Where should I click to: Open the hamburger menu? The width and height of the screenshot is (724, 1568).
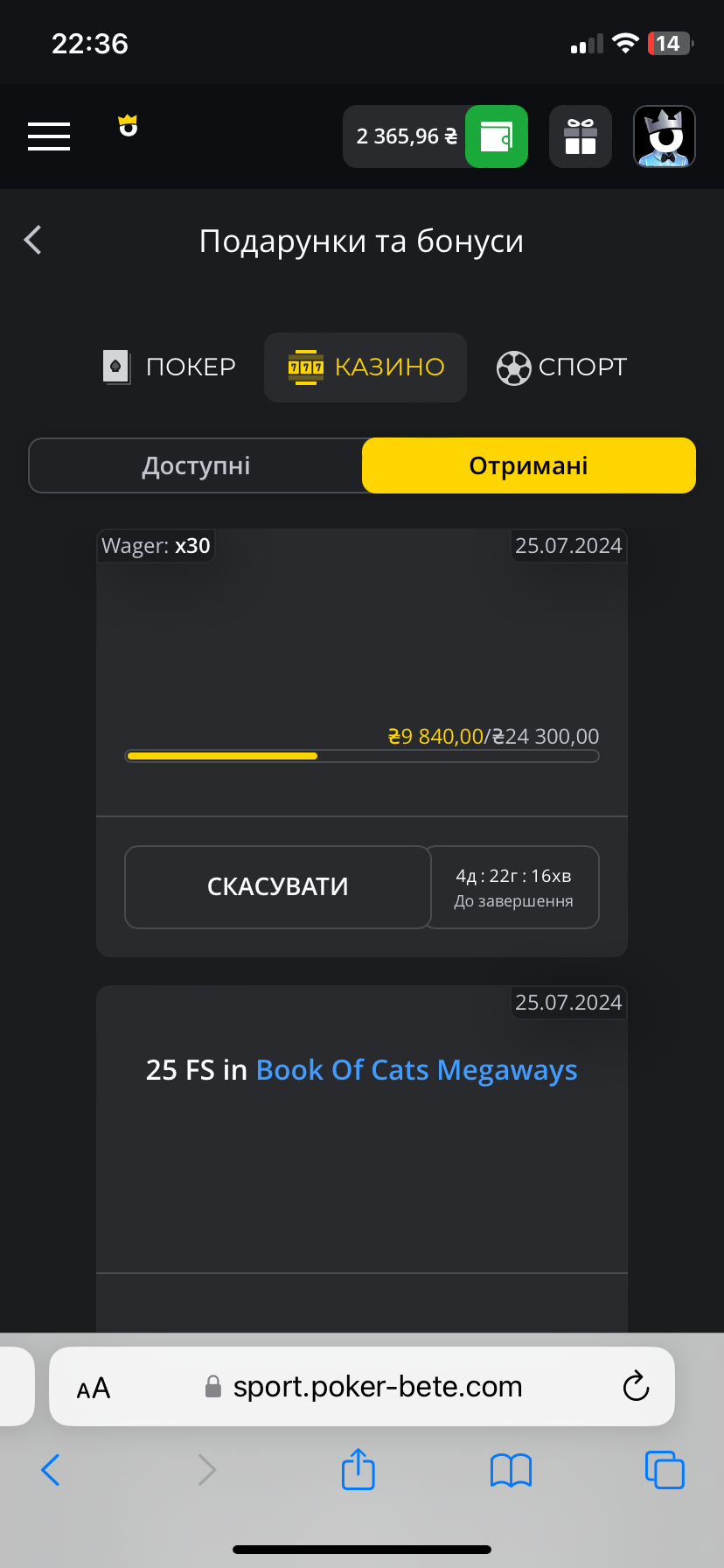click(x=49, y=136)
